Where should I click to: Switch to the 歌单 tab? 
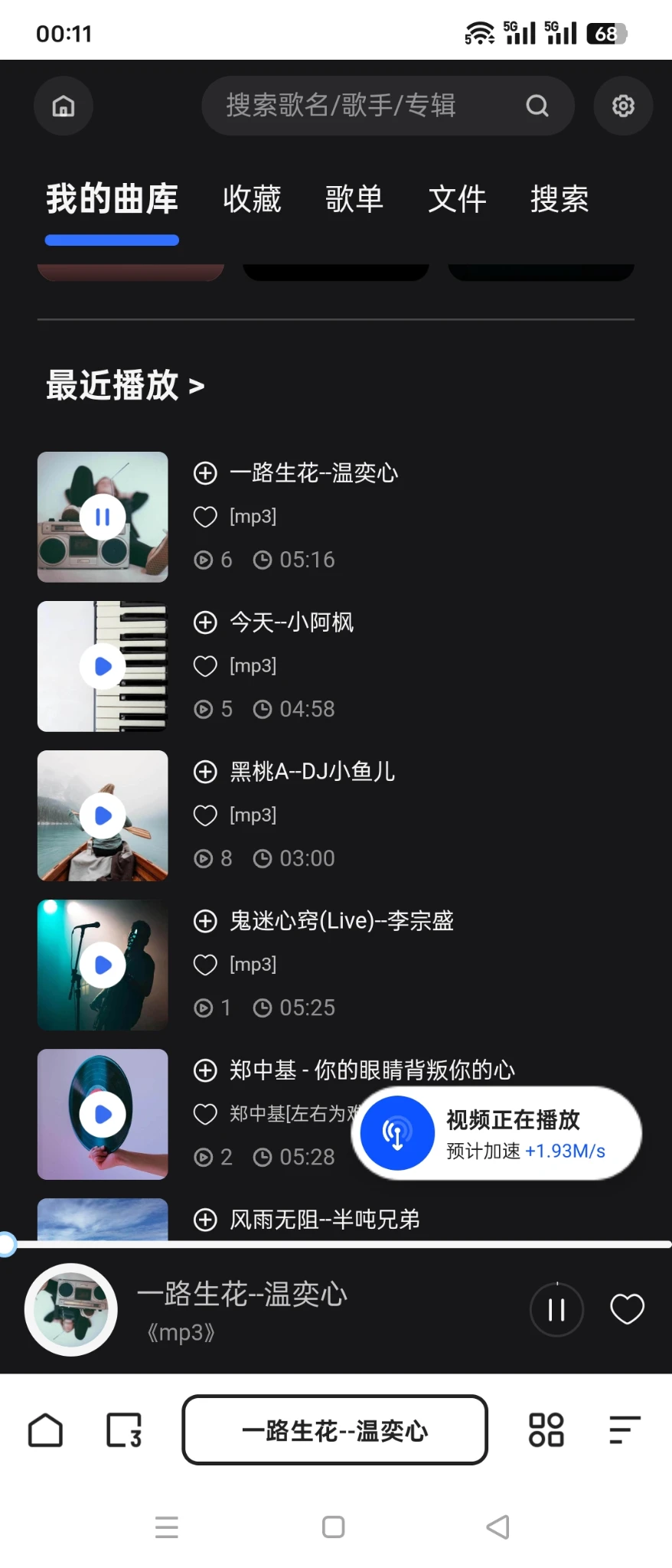click(x=354, y=199)
